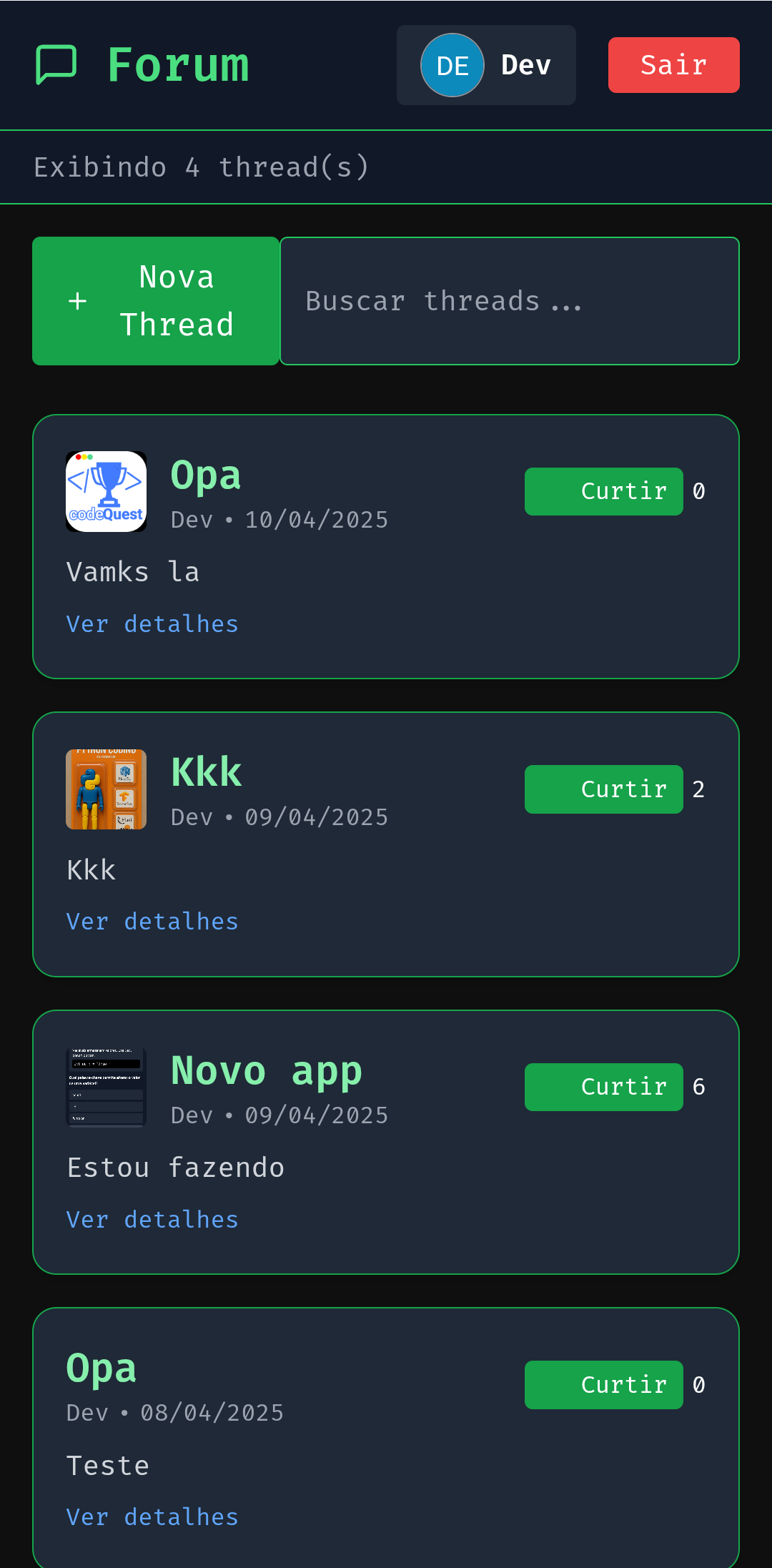Viewport: 772px width, 1568px height.
Task: Click the plus icon on Nova Thread
Action: click(76, 300)
